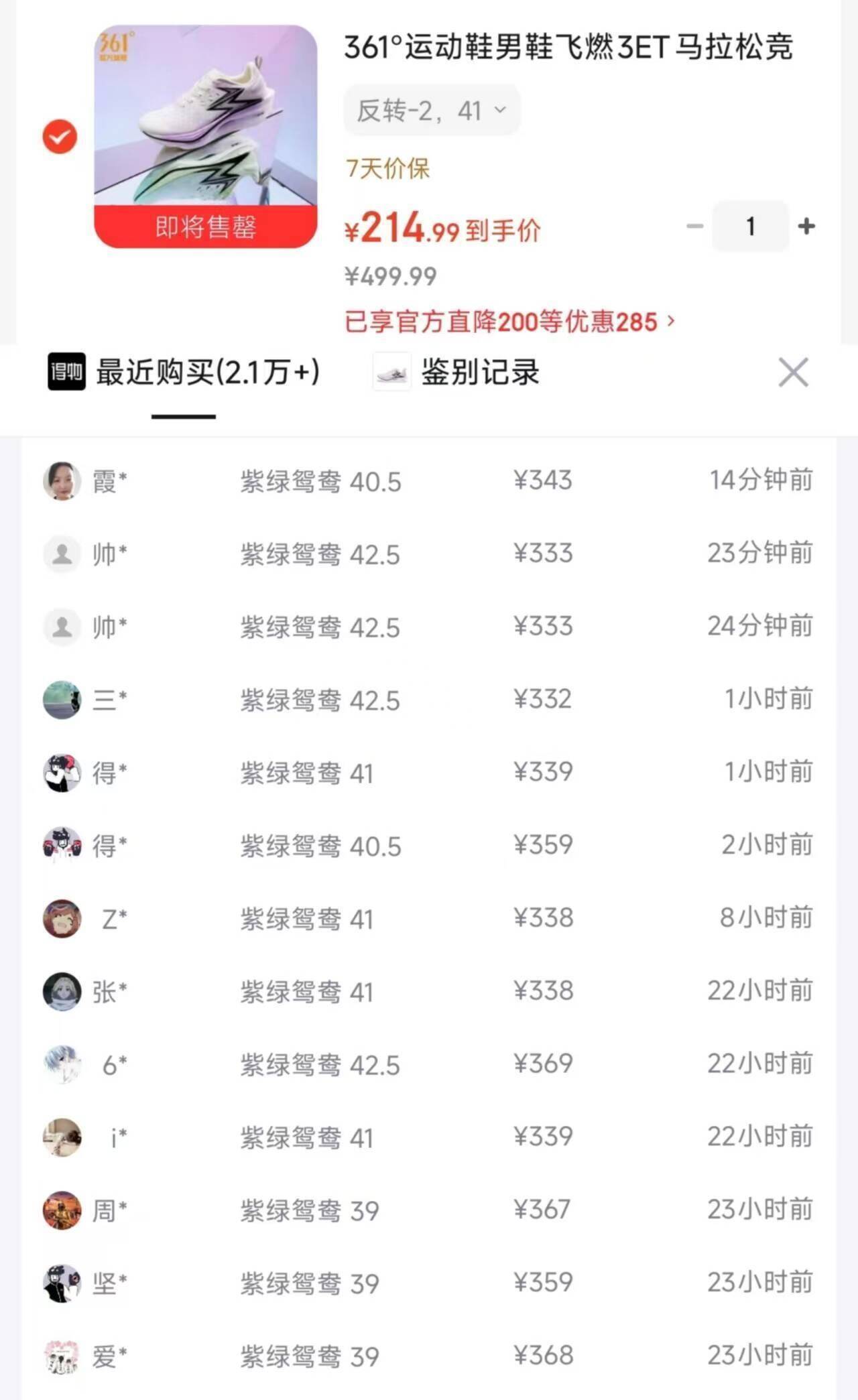The width and height of the screenshot is (858, 1400).
Task: View the 已享官方直降200等优惠285 discount details
Action: (x=509, y=322)
